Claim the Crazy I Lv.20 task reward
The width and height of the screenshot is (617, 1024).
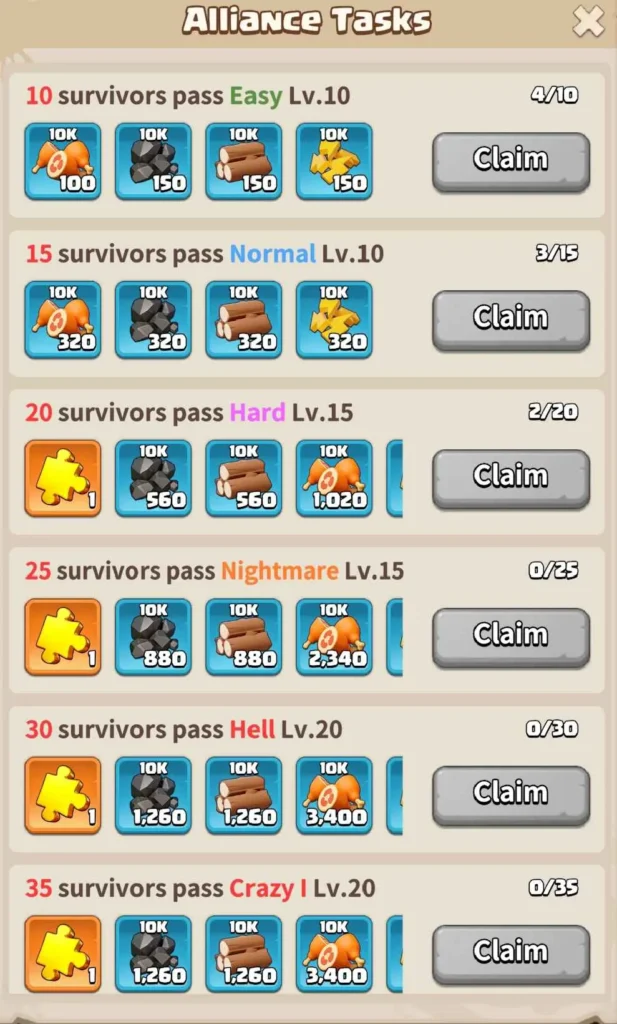pyautogui.click(x=510, y=953)
